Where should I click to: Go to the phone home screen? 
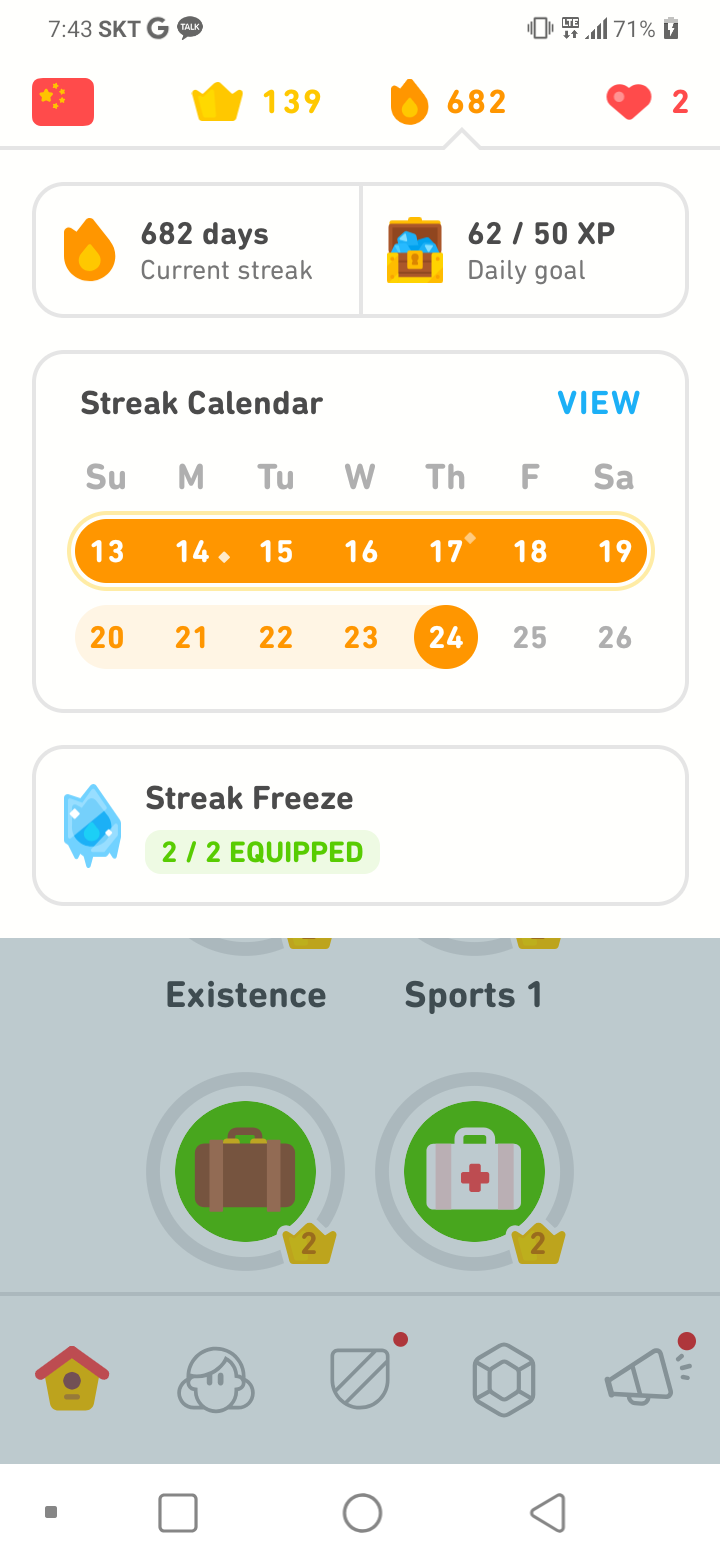(362, 1512)
